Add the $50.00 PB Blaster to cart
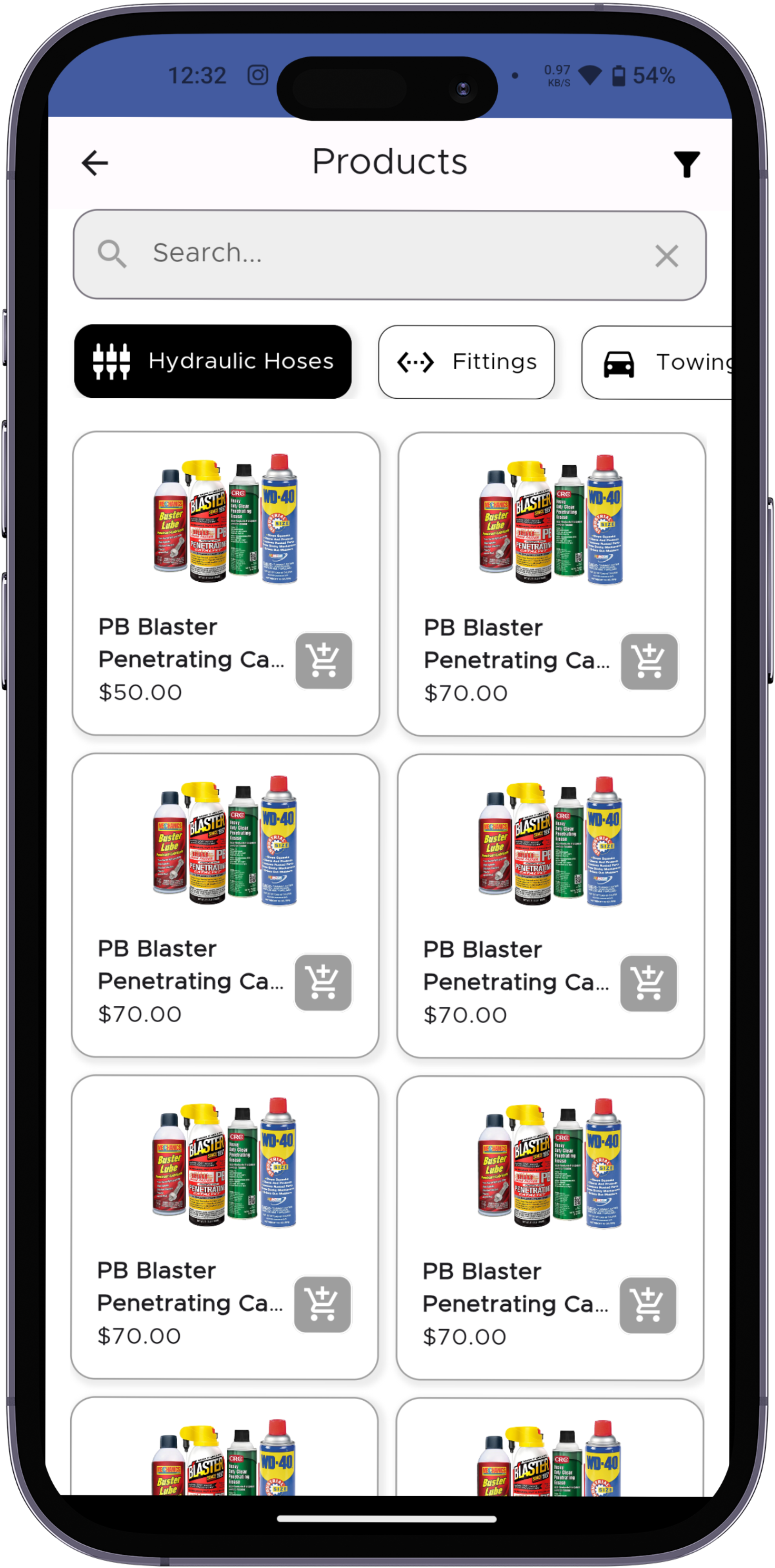Viewport: 775px width, 1568px height. (x=323, y=661)
